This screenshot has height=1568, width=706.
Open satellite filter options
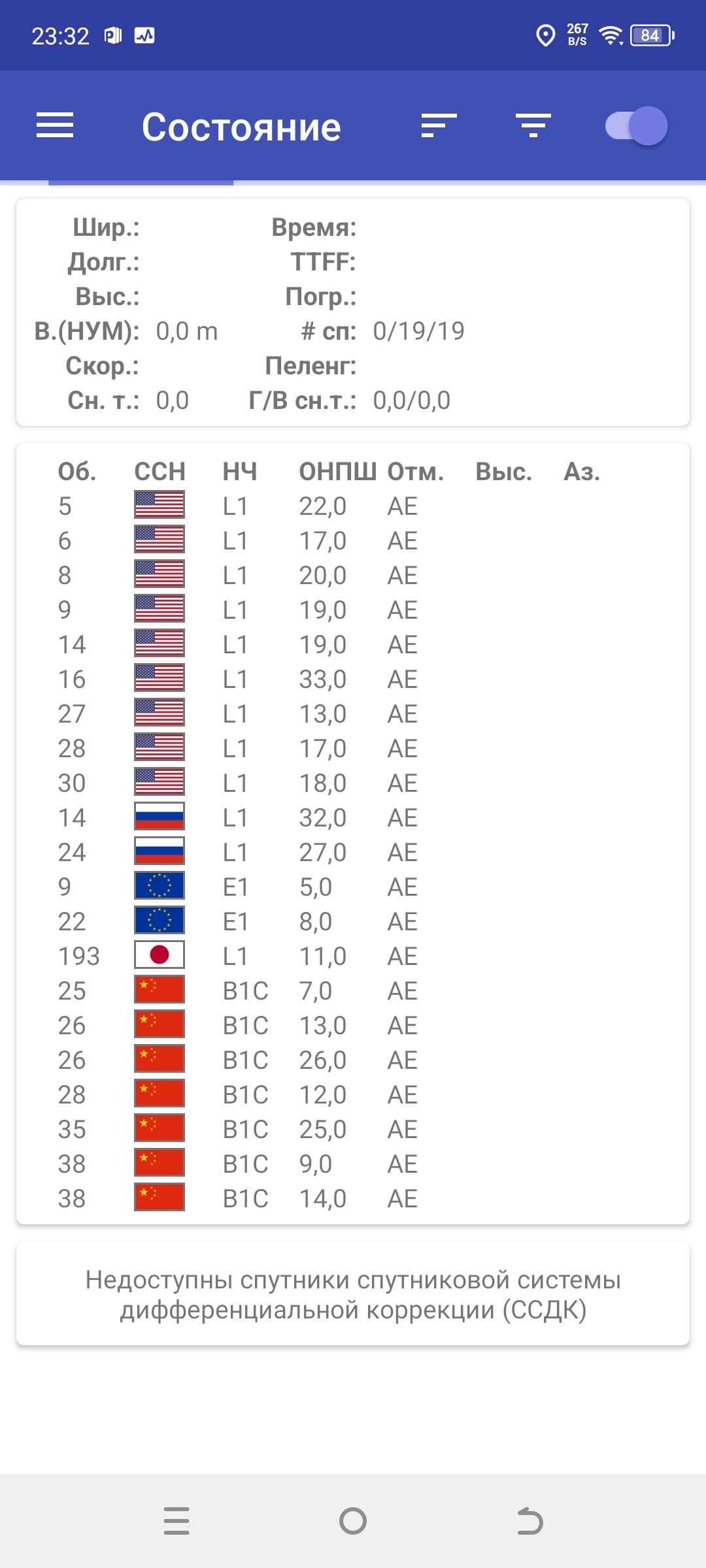(x=533, y=125)
